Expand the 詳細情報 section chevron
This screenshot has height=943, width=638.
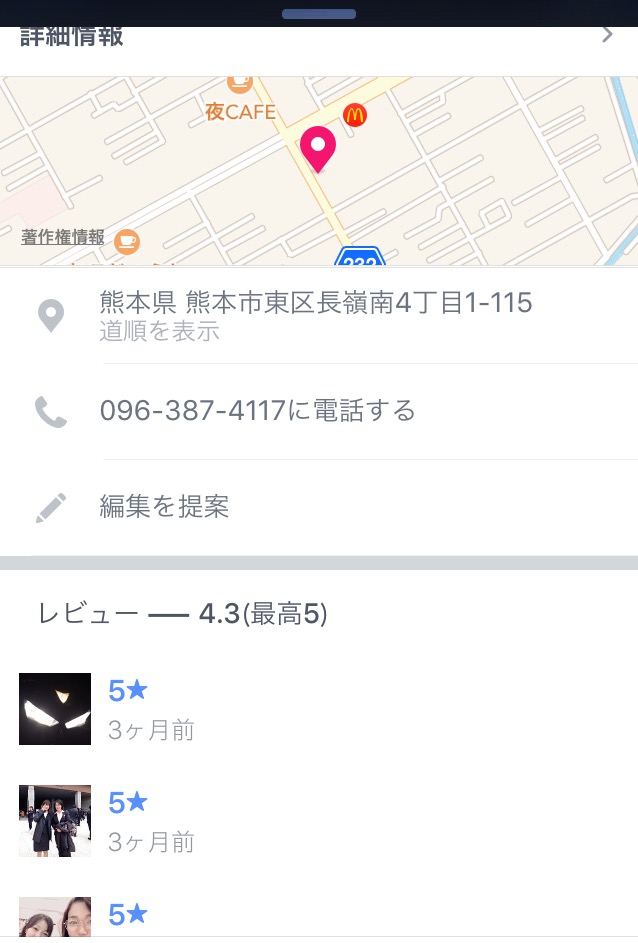click(607, 37)
